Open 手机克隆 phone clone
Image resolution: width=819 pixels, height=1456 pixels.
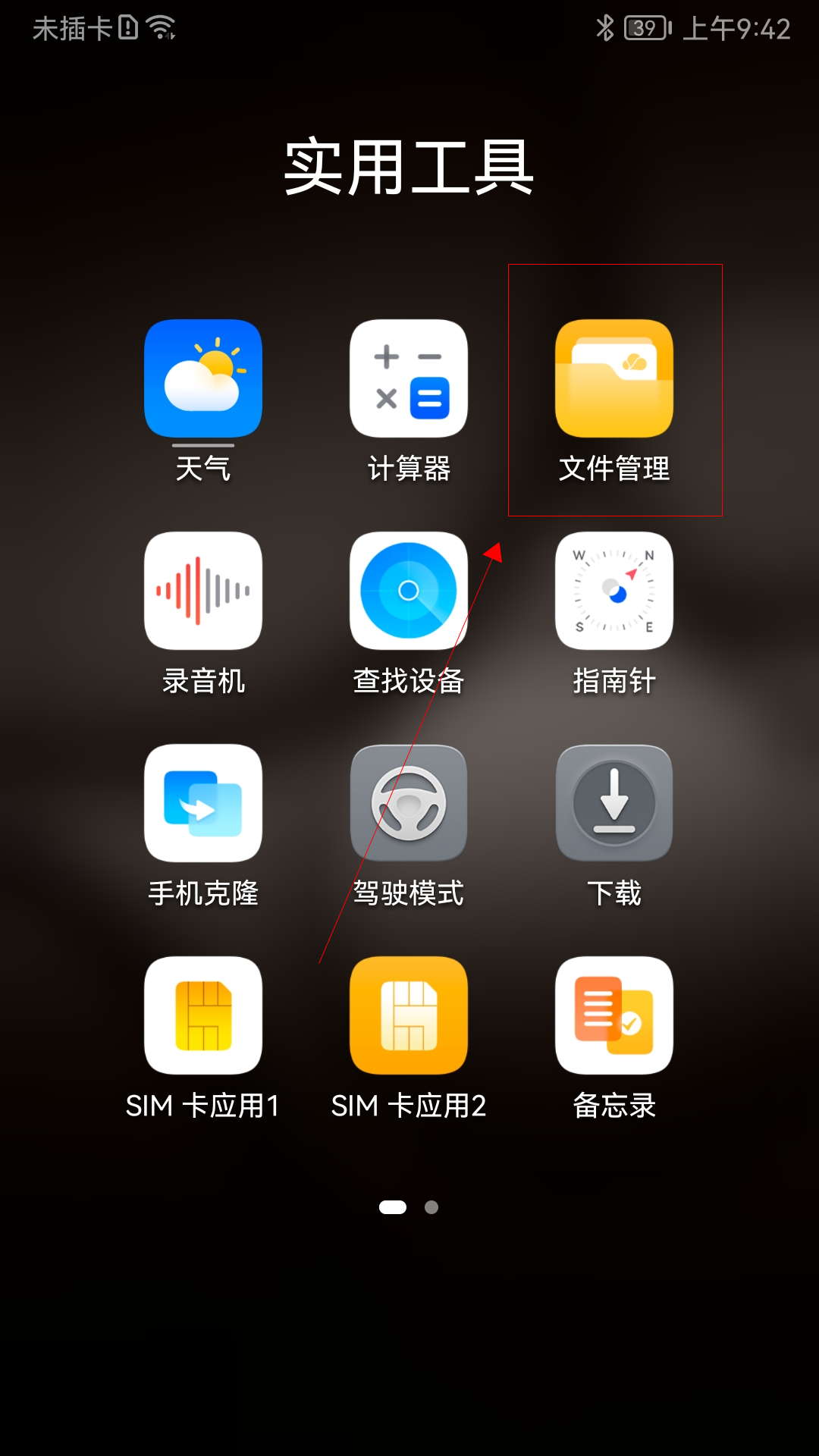(x=203, y=803)
